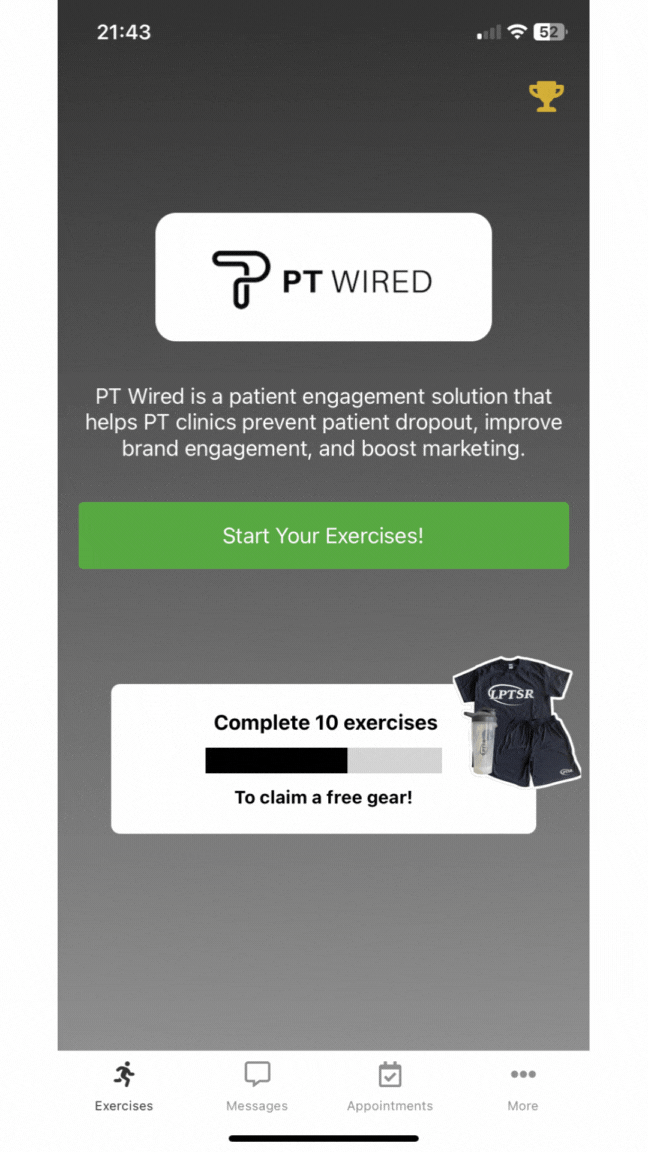Image resolution: width=648 pixels, height=1152 pixels.
Task: Switch to the Messages tab
Action: (x=257, y=1086)
